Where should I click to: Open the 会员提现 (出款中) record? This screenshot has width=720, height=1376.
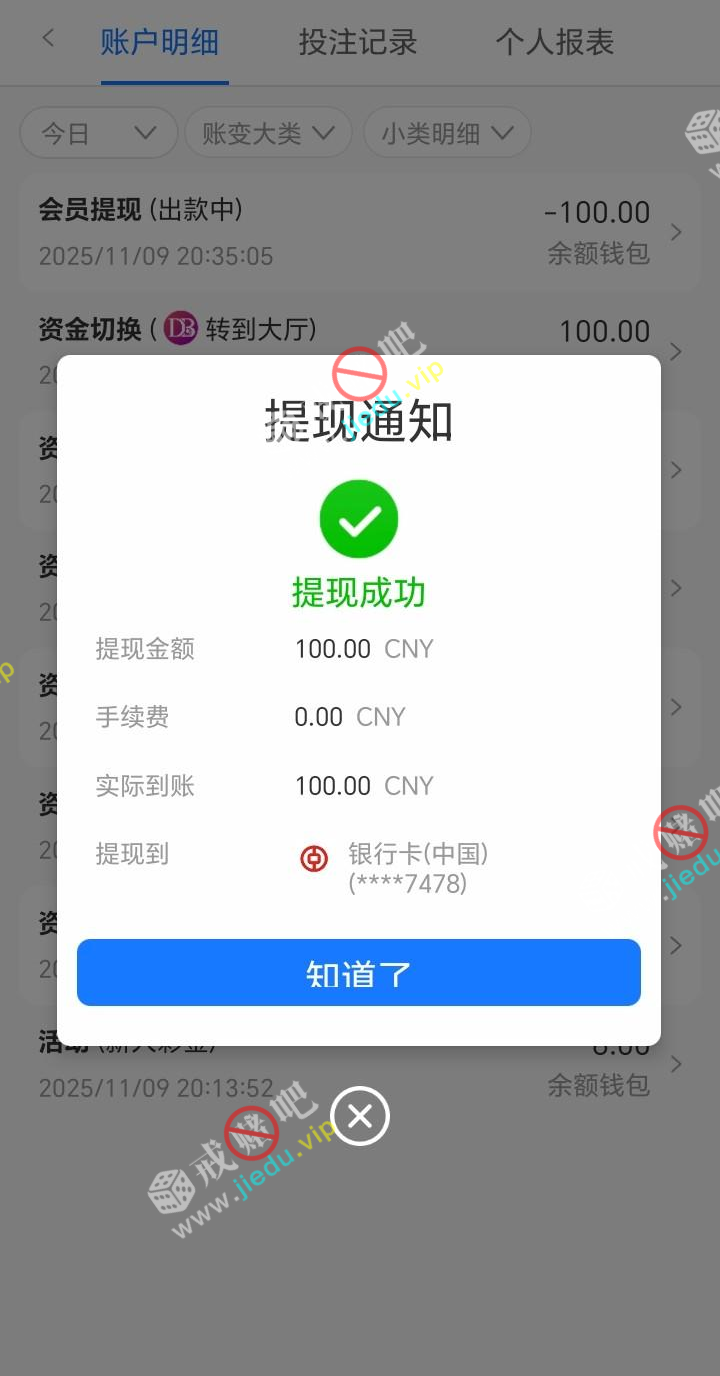pos(358,232)
